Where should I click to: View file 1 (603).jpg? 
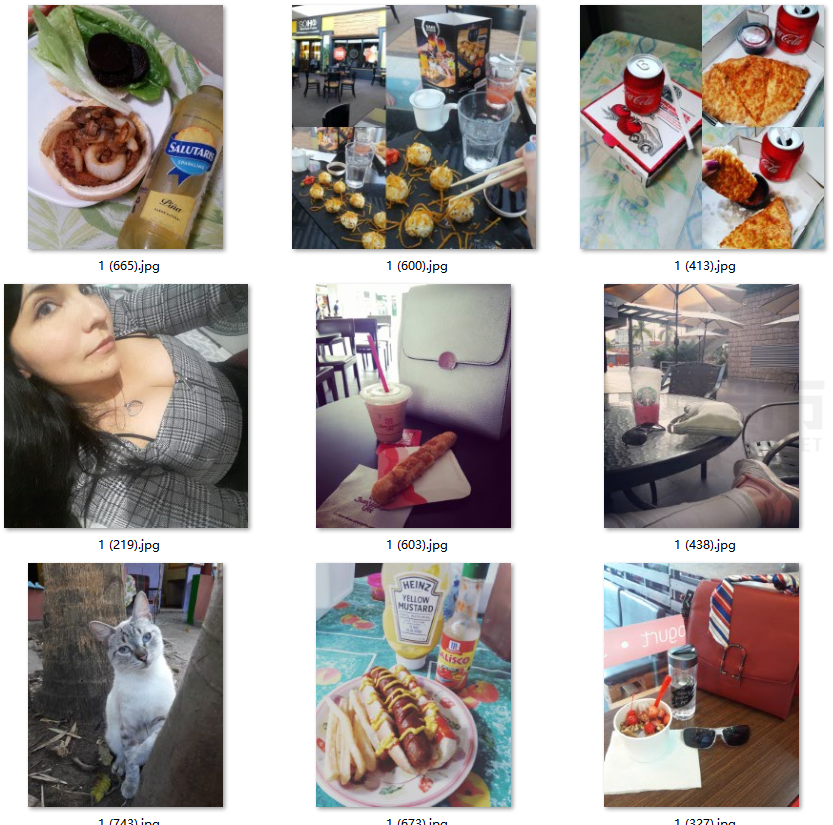[x=413, y=405]
